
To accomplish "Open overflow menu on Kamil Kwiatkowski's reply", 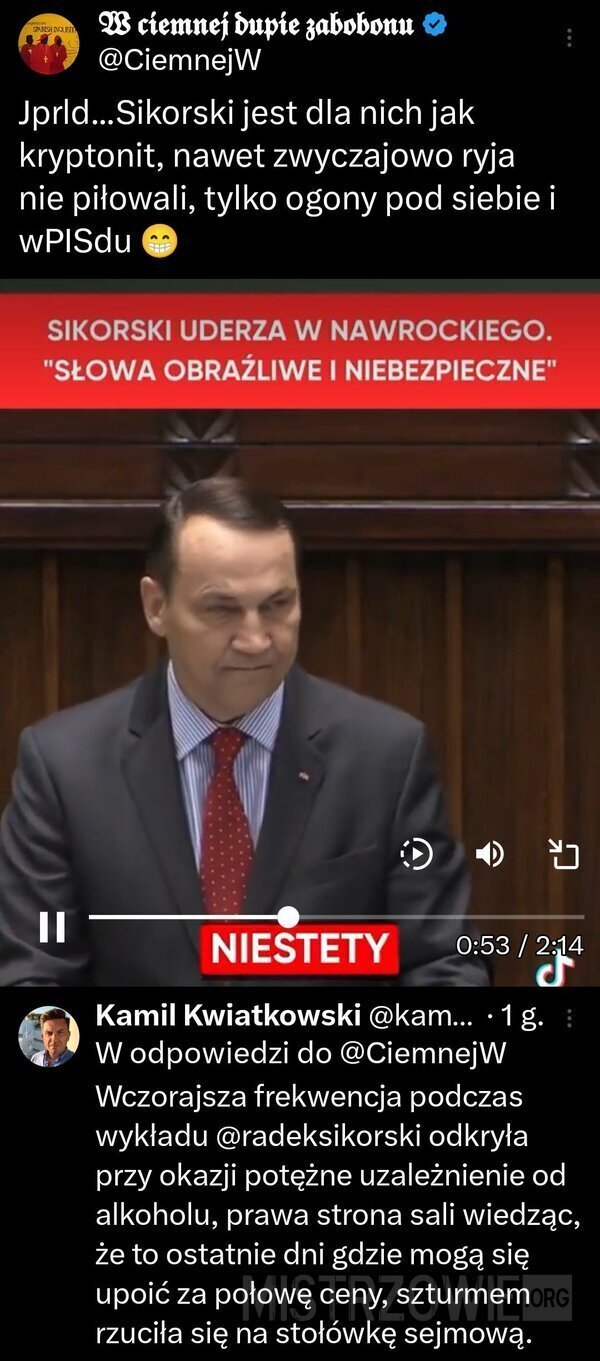I will (569, 1018).
